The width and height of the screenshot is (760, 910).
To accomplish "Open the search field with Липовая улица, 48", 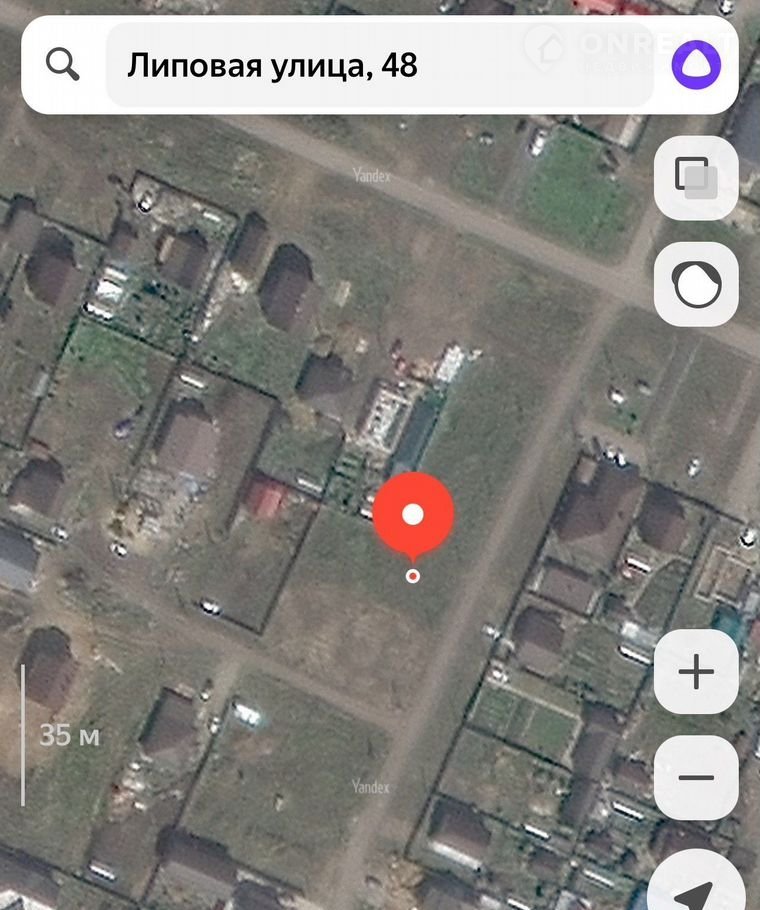I will [380, 66].
